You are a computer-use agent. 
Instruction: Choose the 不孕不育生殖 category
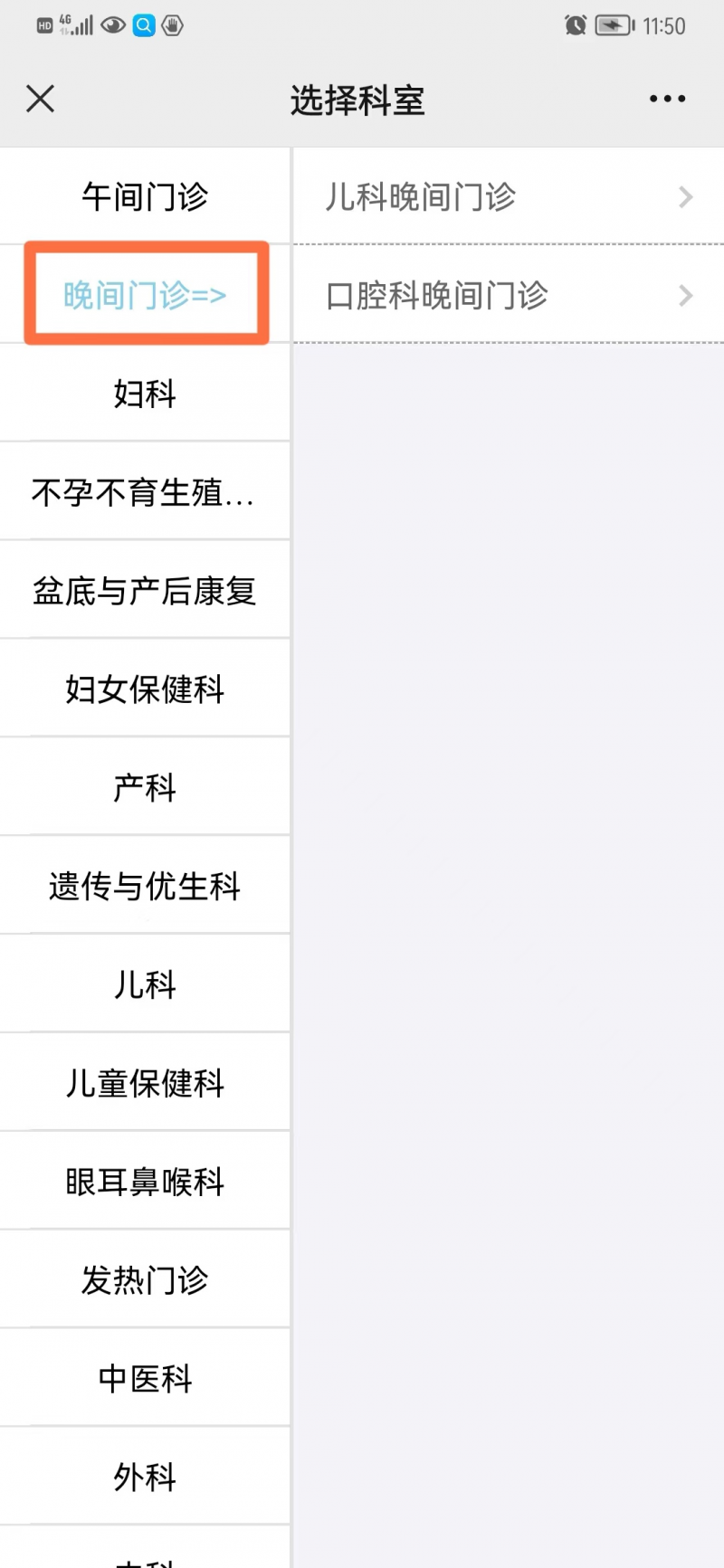(145, 492)
